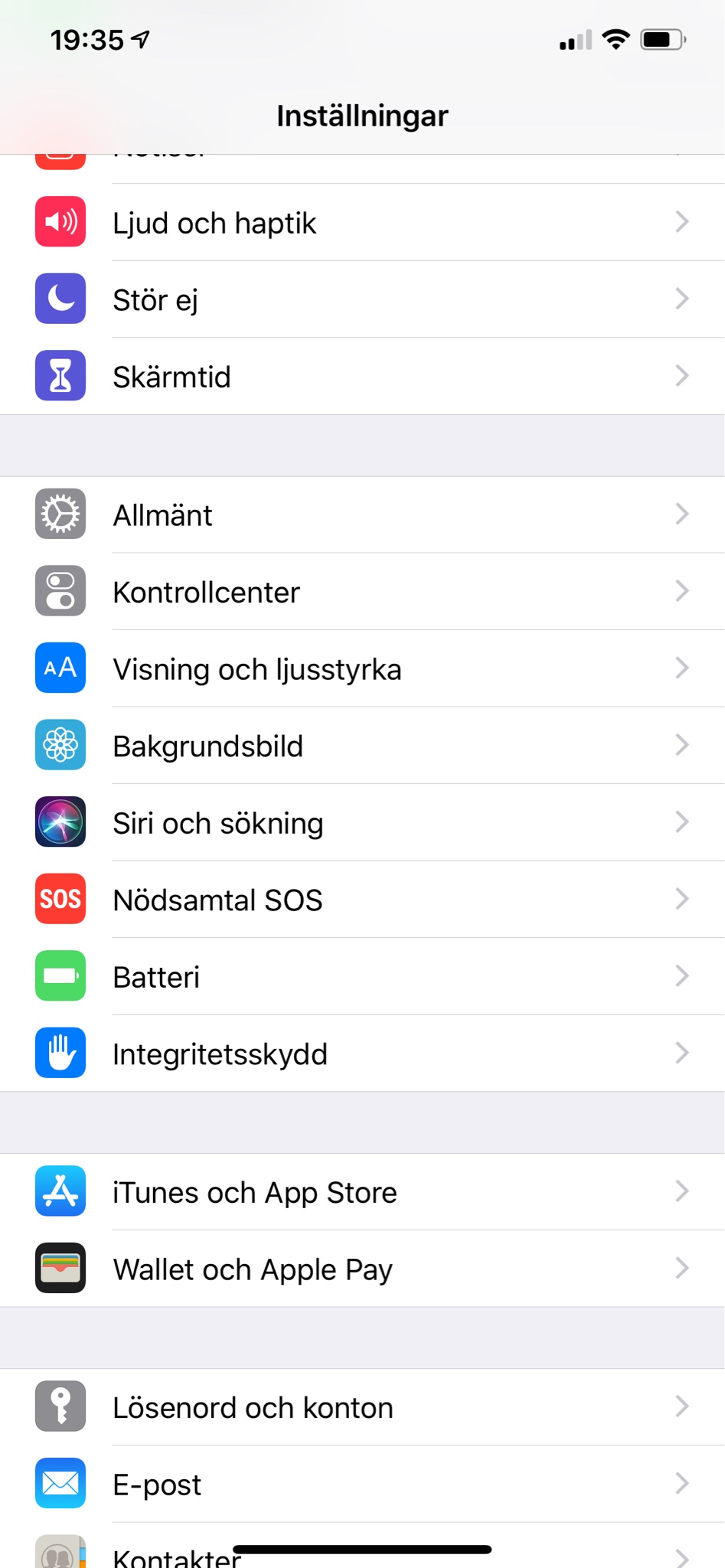This screenshot has width=725, height=1568.
Task: Open Lösenord och konton
Action: tap(362, 1407)
